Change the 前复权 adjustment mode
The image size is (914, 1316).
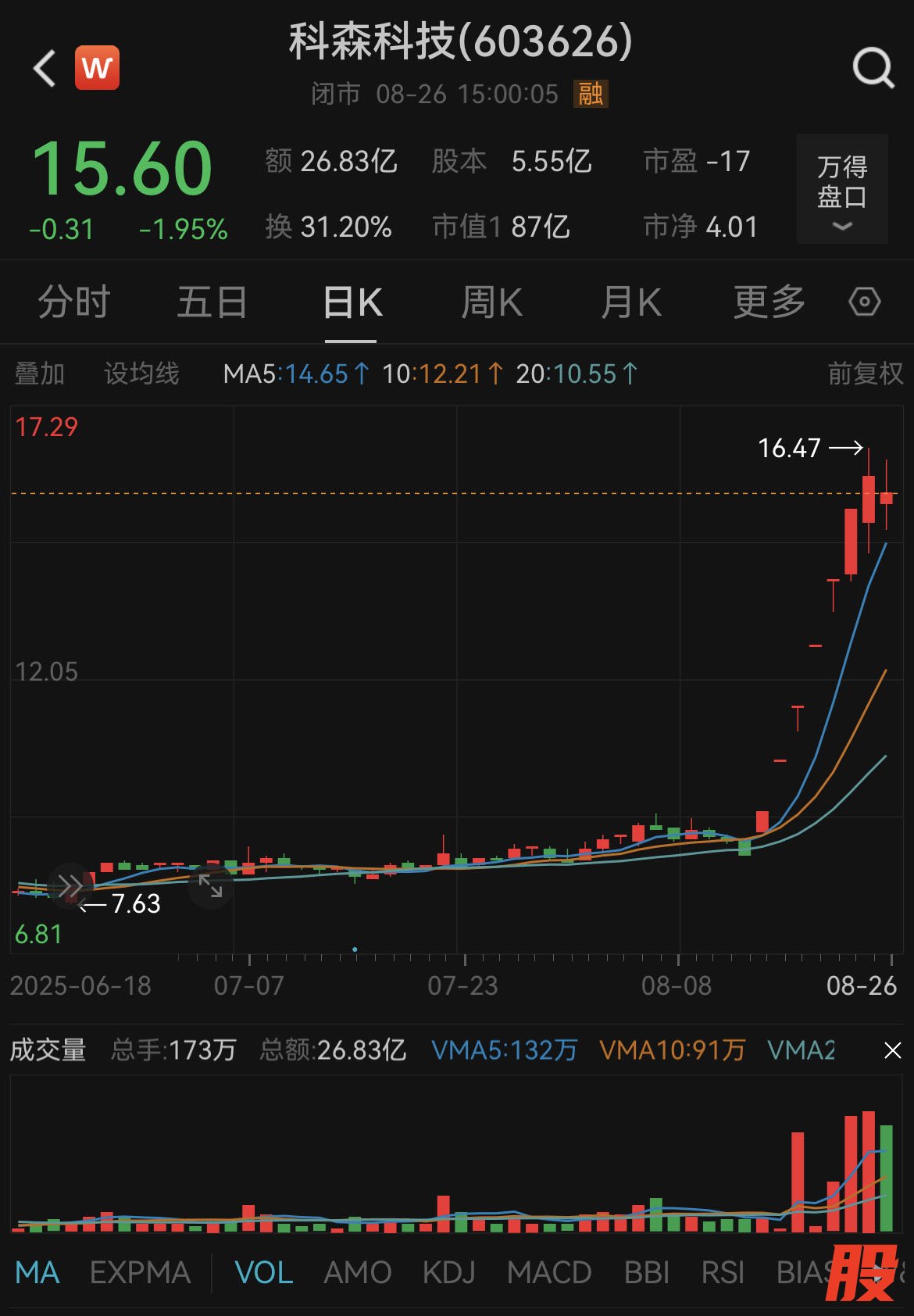pos(865,374)
